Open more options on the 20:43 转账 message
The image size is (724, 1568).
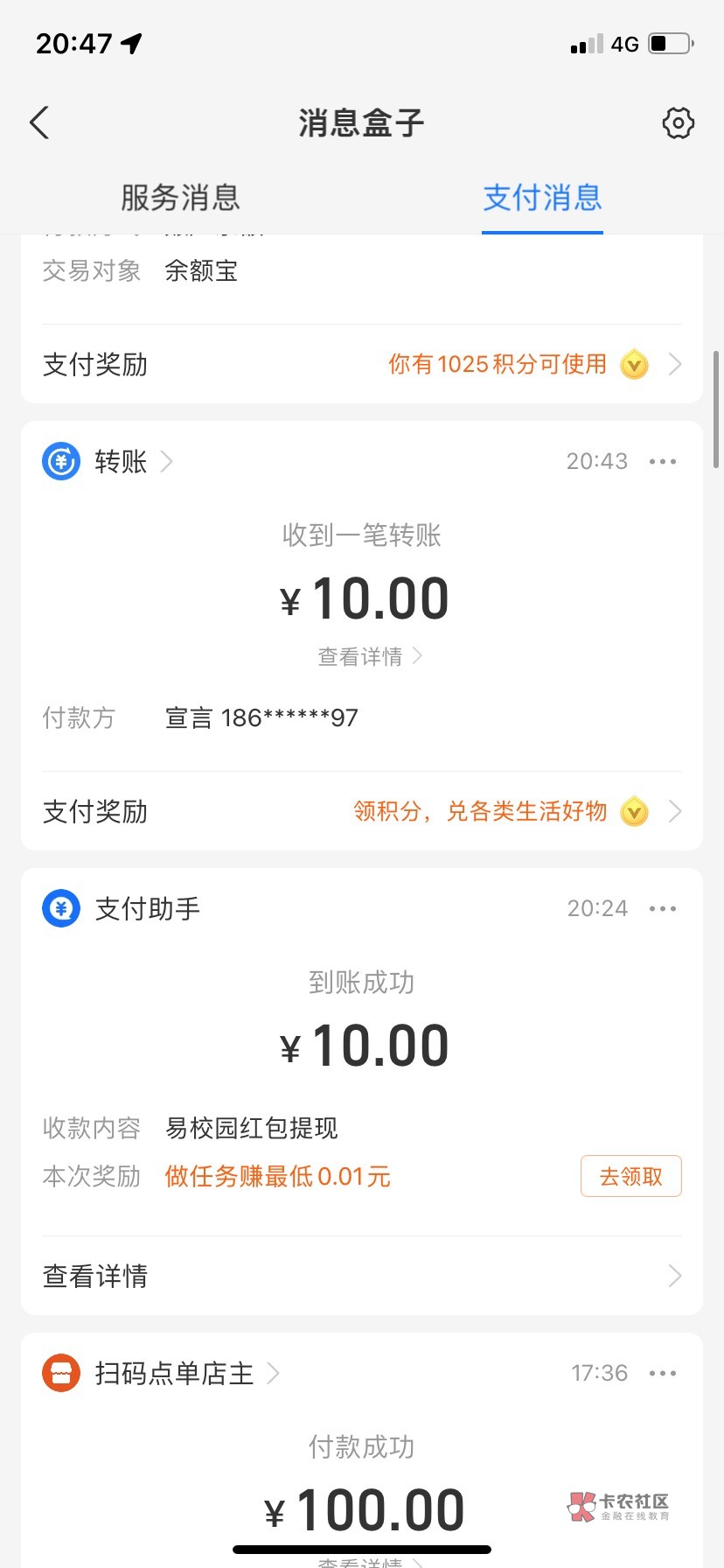click(663, 461)
